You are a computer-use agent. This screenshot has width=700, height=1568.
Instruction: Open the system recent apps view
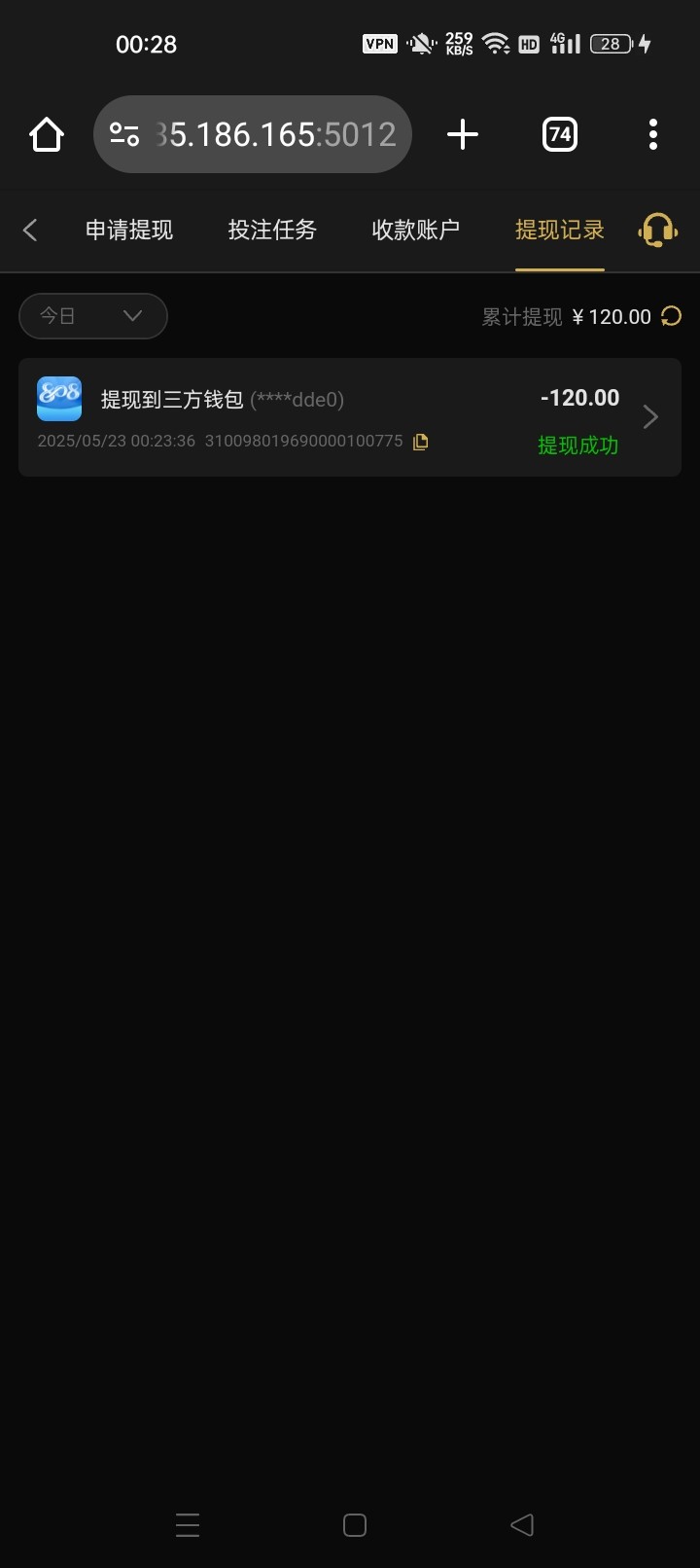point(188,1524)
